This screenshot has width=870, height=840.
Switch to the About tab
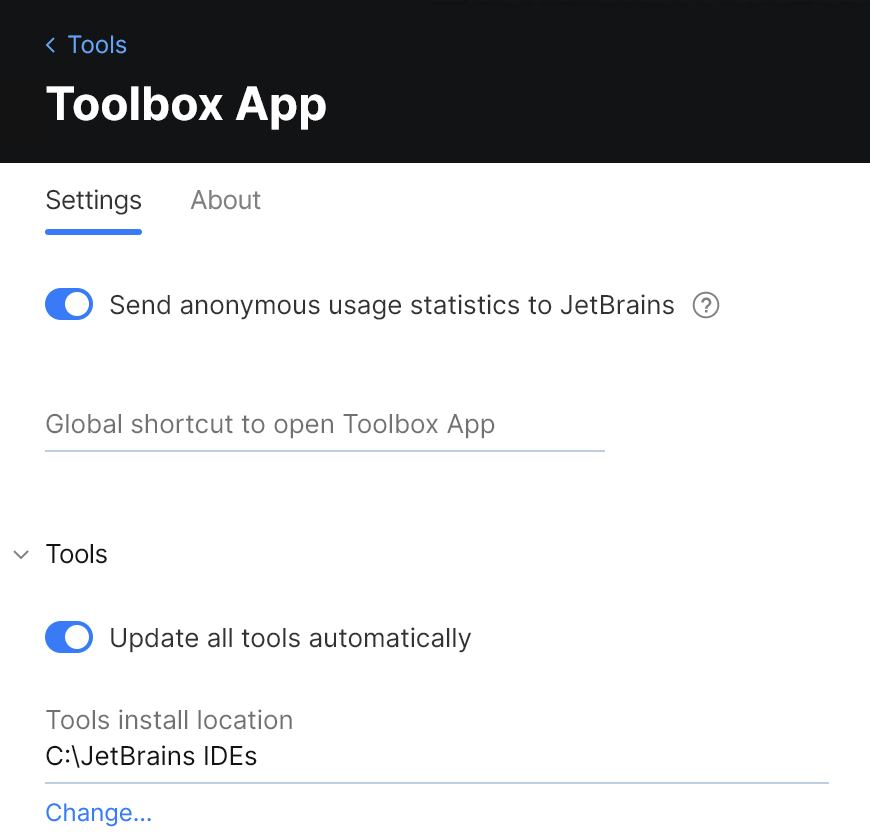[x=225, y=200]
